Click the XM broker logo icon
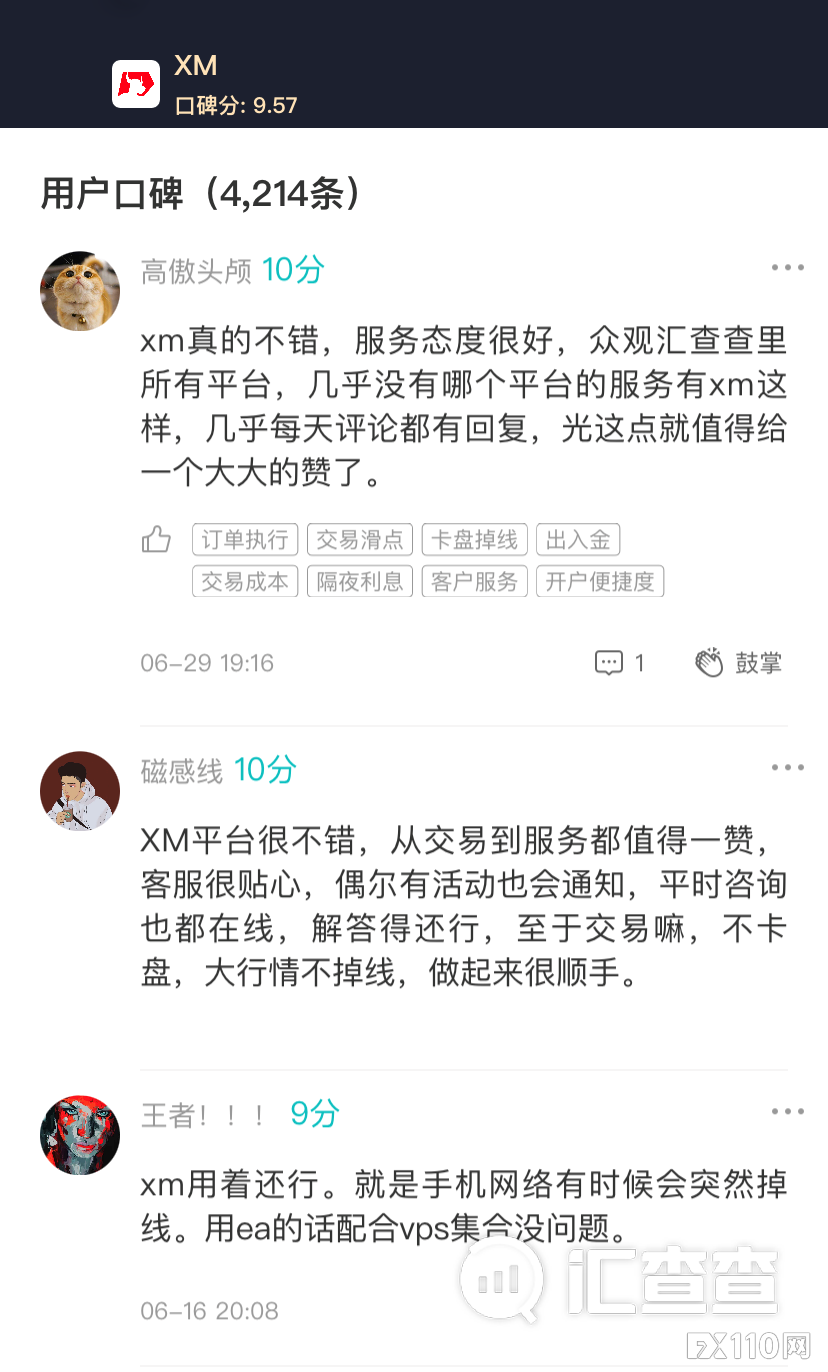 137,84
